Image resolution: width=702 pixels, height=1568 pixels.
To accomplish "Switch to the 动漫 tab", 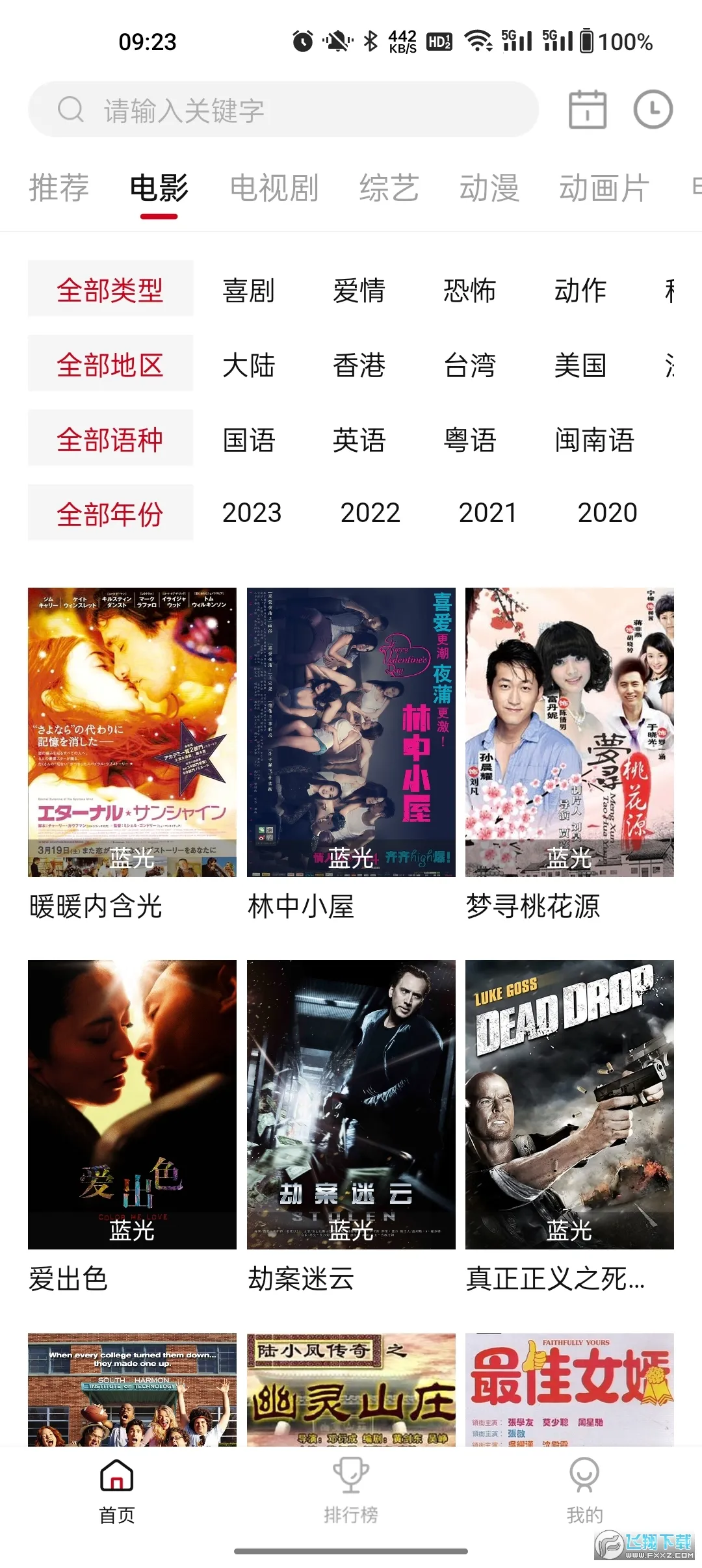I will coord(489,189).
